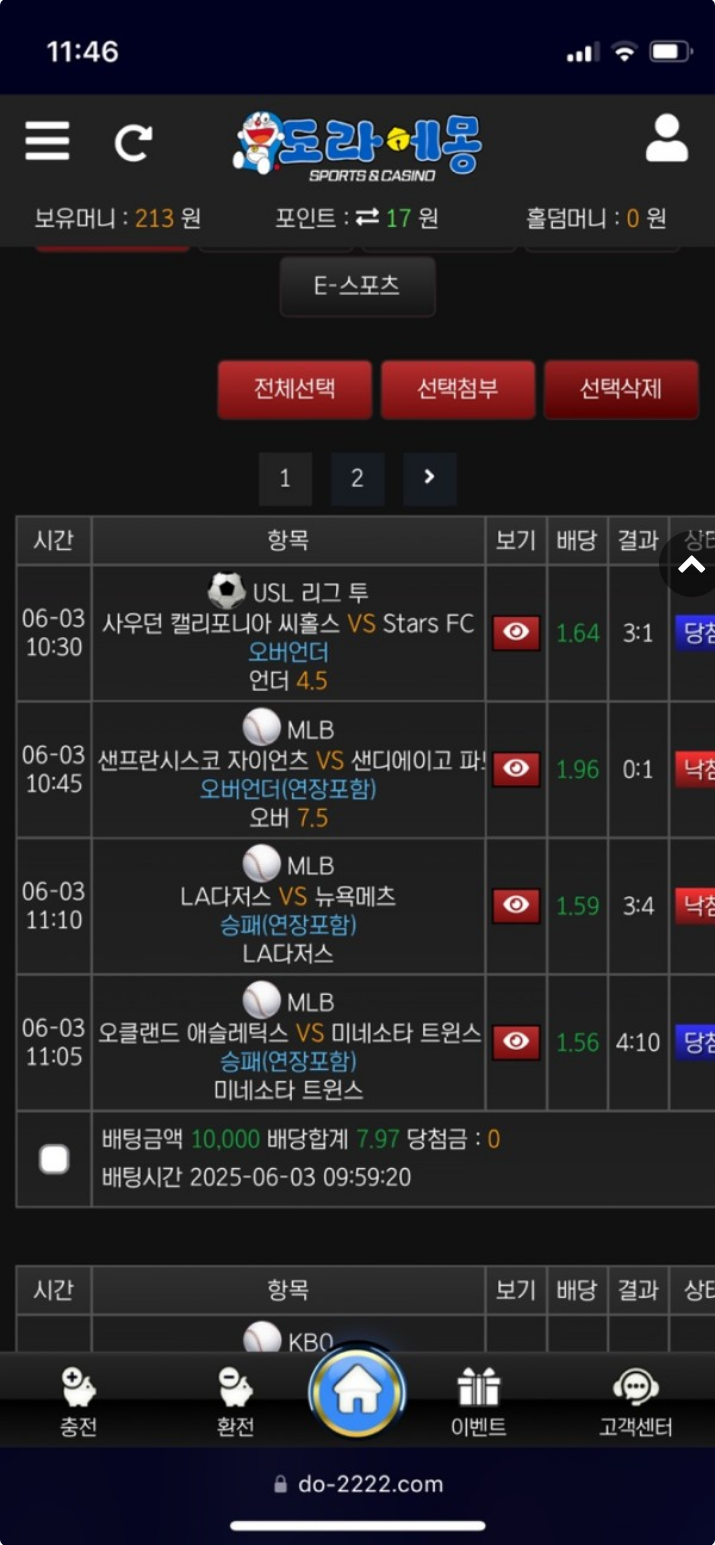Tap the 선택삭제 button
This screenshot has width=715, height=1545.
point(620,389)
